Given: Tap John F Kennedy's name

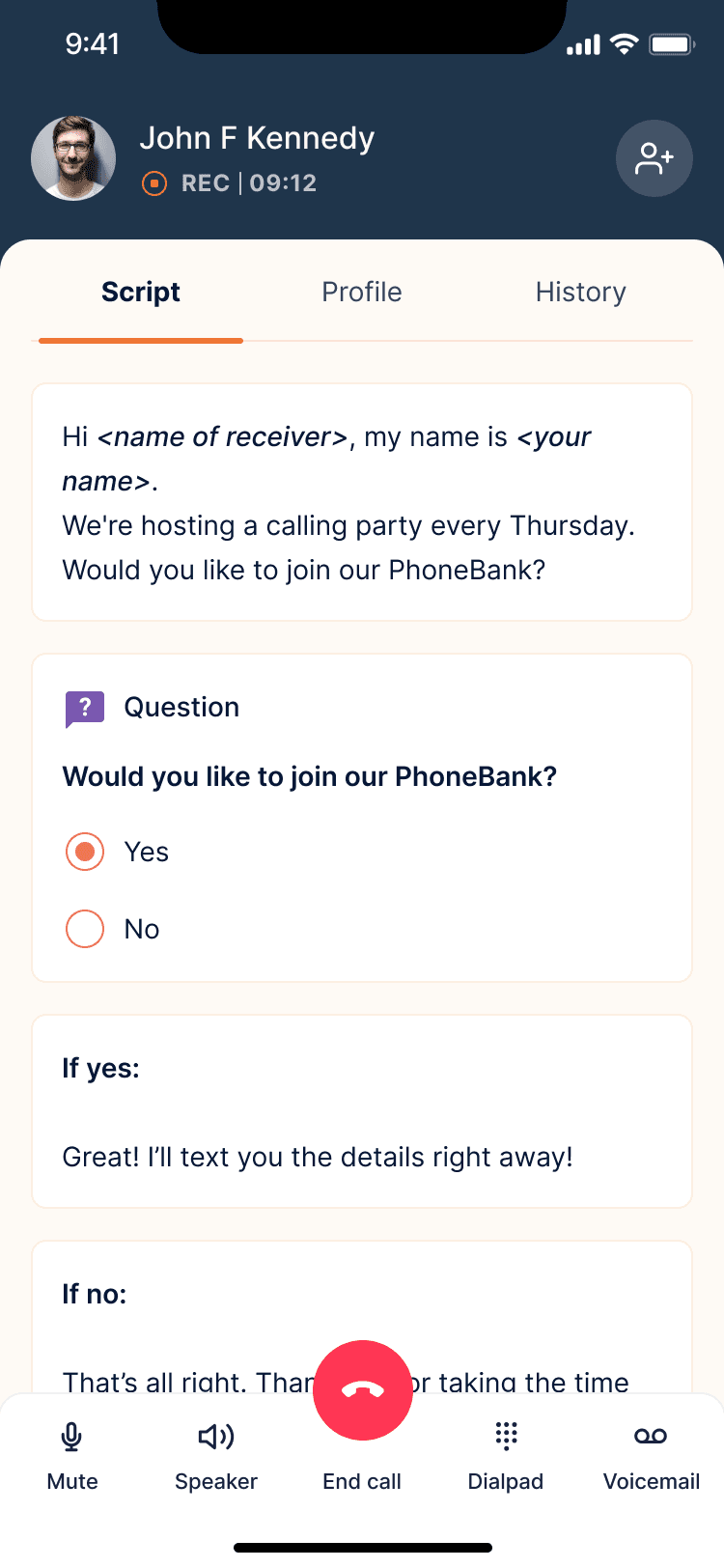Looking at the screenshot, I should (x=258, y=138).
